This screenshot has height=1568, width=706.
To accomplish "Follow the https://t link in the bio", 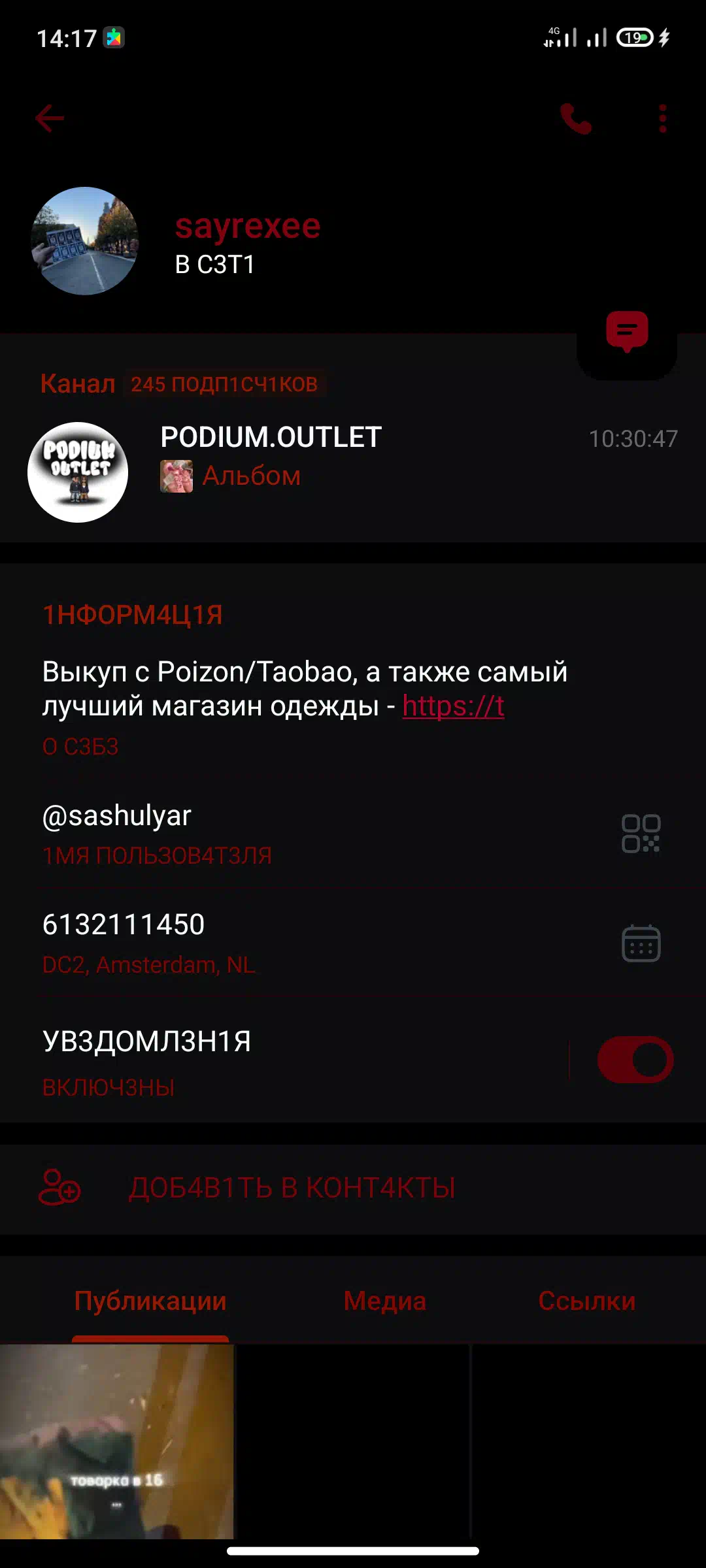I will coord(453,706).
